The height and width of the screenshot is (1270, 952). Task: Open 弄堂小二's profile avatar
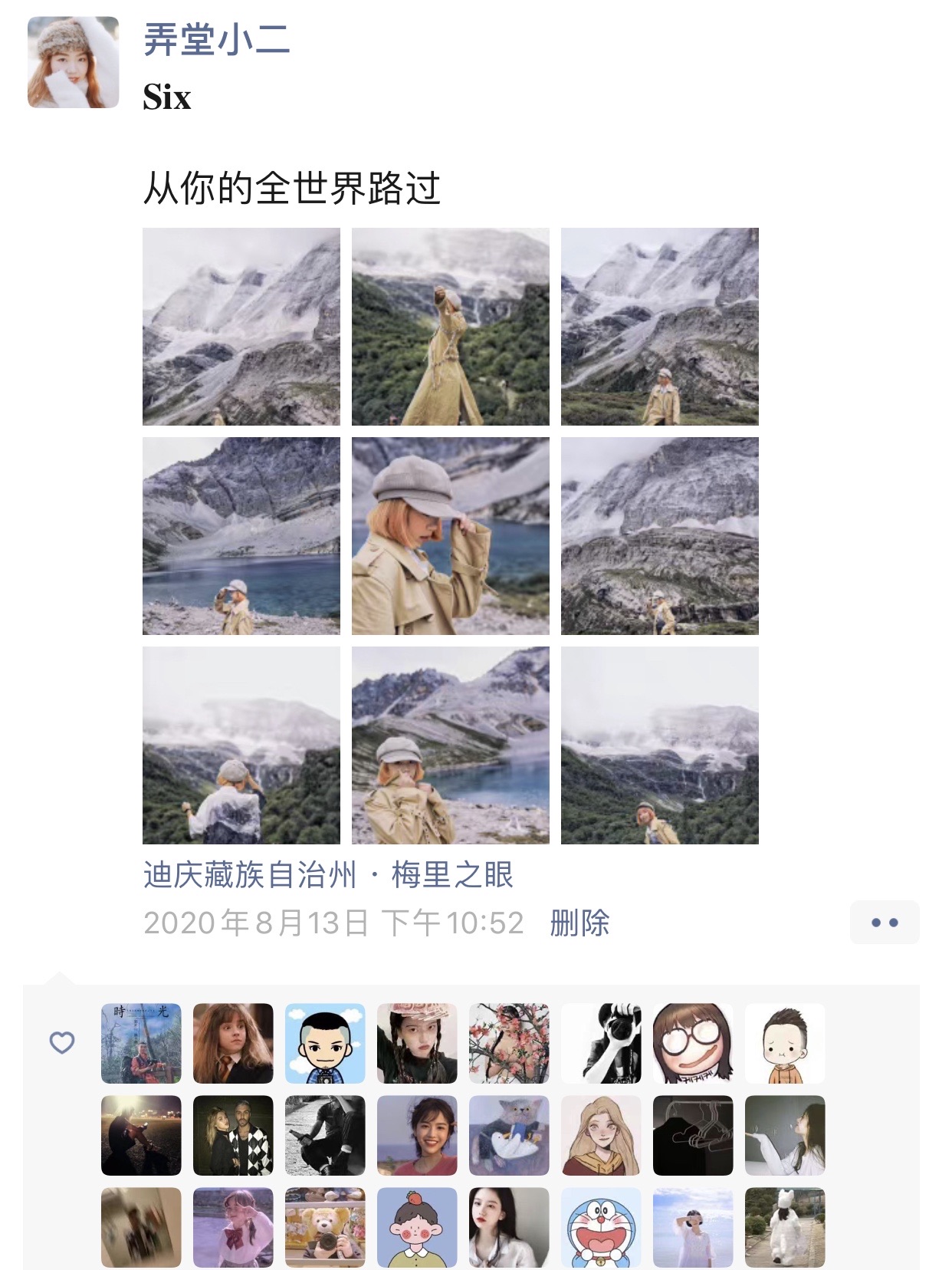click(x=74, y=62)
